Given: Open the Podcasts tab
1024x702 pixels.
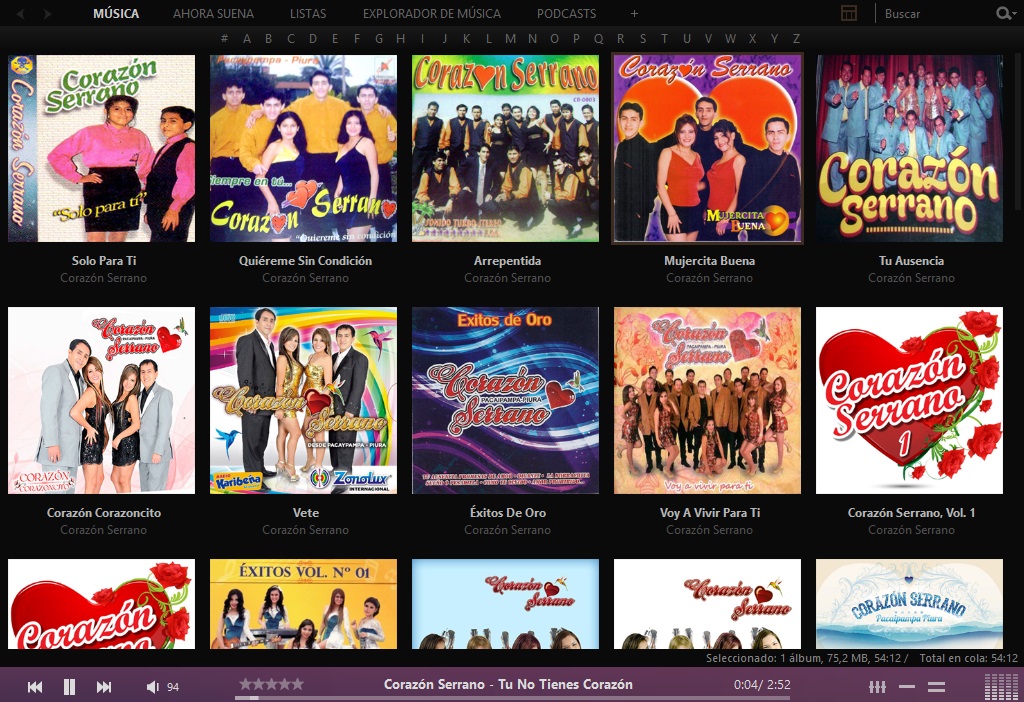Looking at the screenshot, I should click(x=566, y=14).
